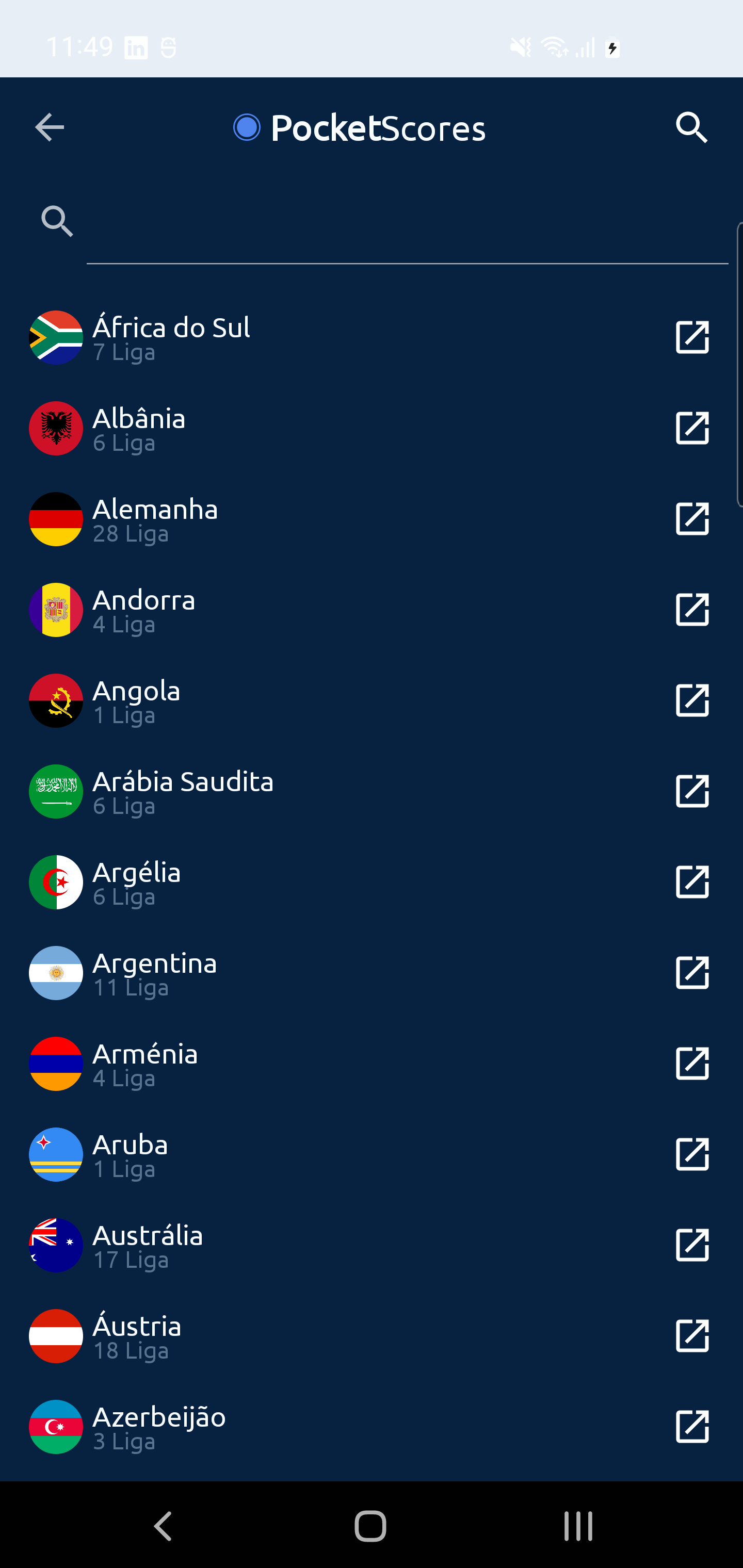This screenshot has width=743, height=1568.
Task: Open Argentina's 11 leagues
Action: [155, 973]
